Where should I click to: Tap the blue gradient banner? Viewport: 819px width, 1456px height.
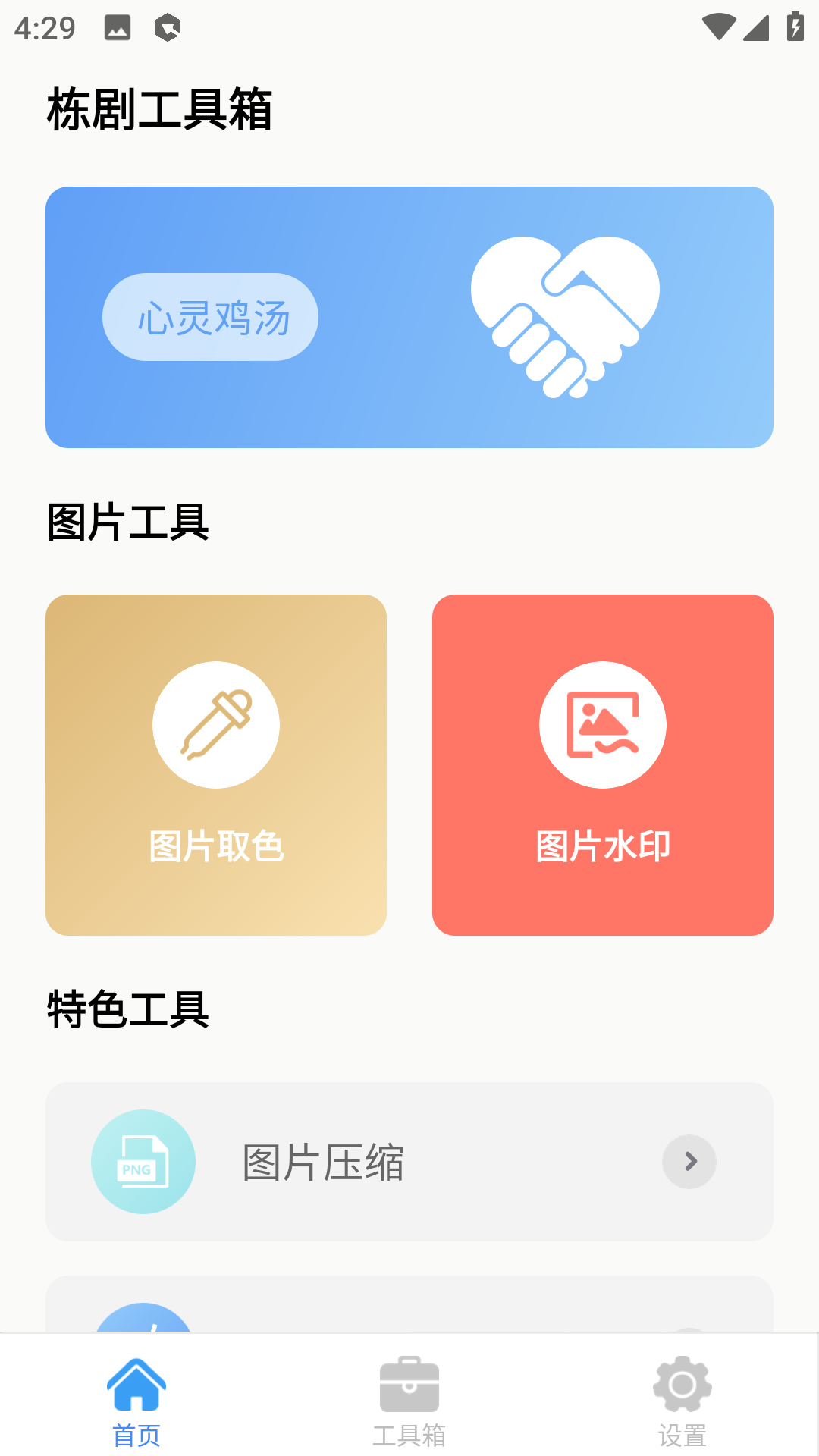[409, 316]
